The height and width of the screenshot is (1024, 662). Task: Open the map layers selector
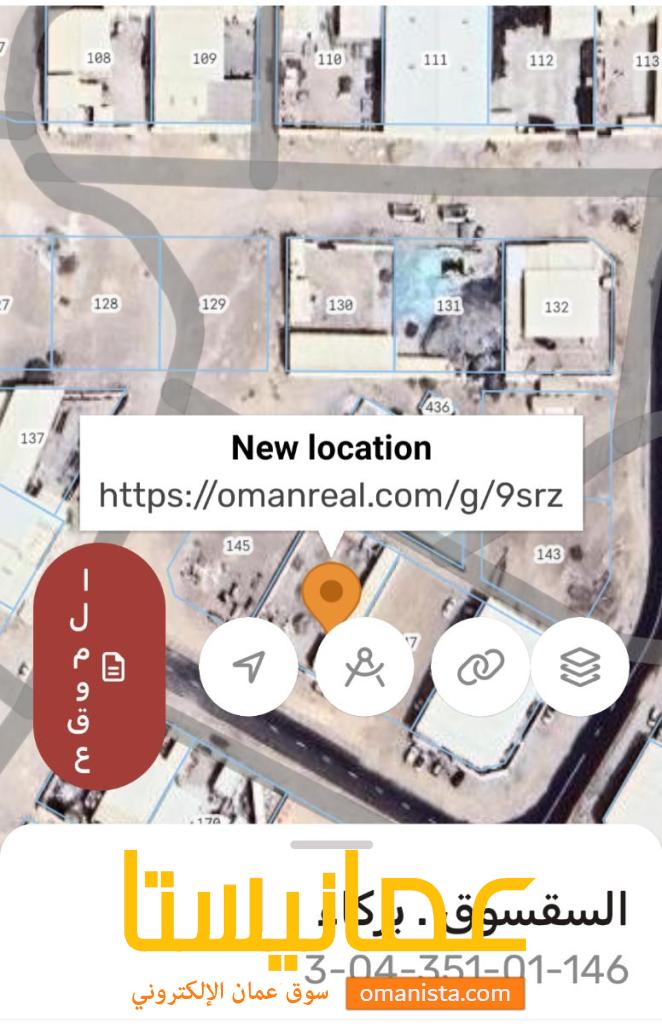[x=580, y=667]
